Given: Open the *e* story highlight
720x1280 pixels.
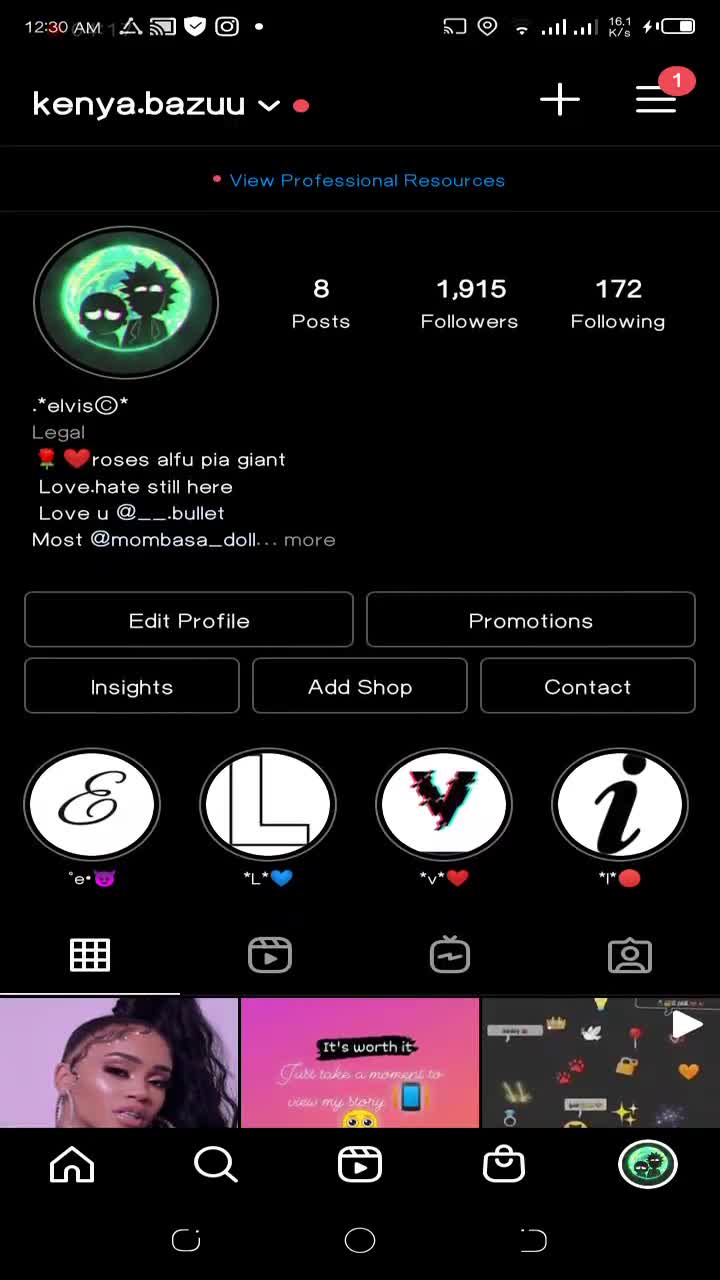Looking at the screenshot, I should [x=92, y=805].
